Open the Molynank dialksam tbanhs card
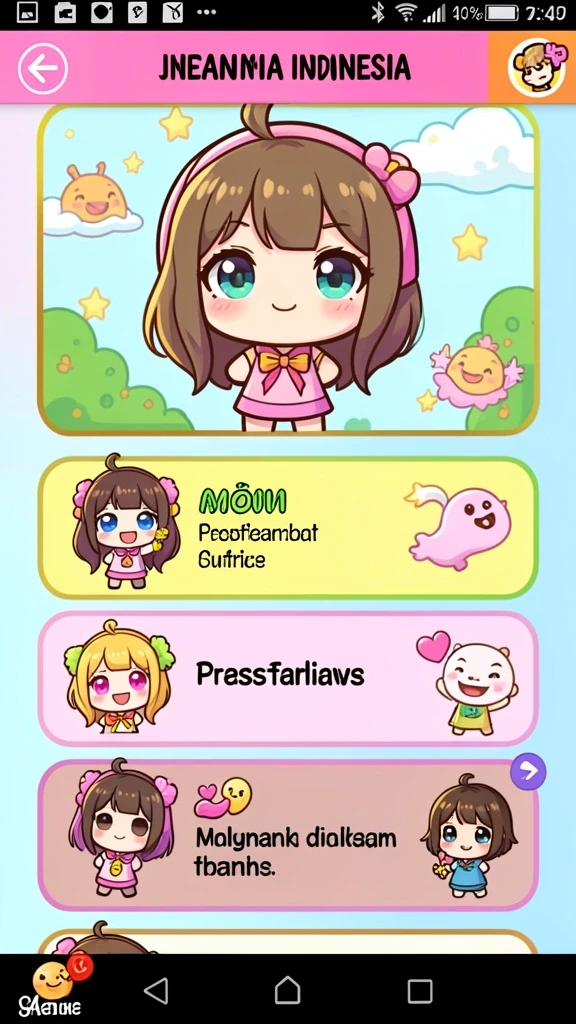 point(288,835)
